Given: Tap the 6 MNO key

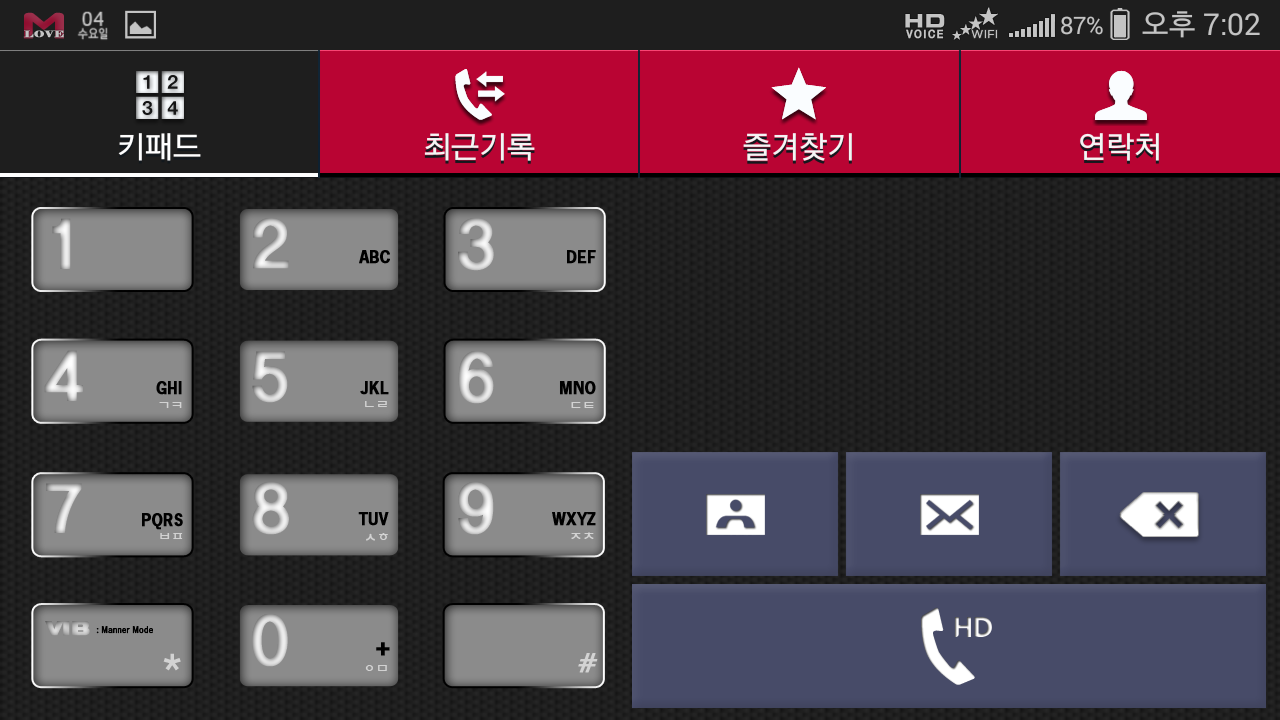Looking at the screenshot, I should [x=525, y=381].
